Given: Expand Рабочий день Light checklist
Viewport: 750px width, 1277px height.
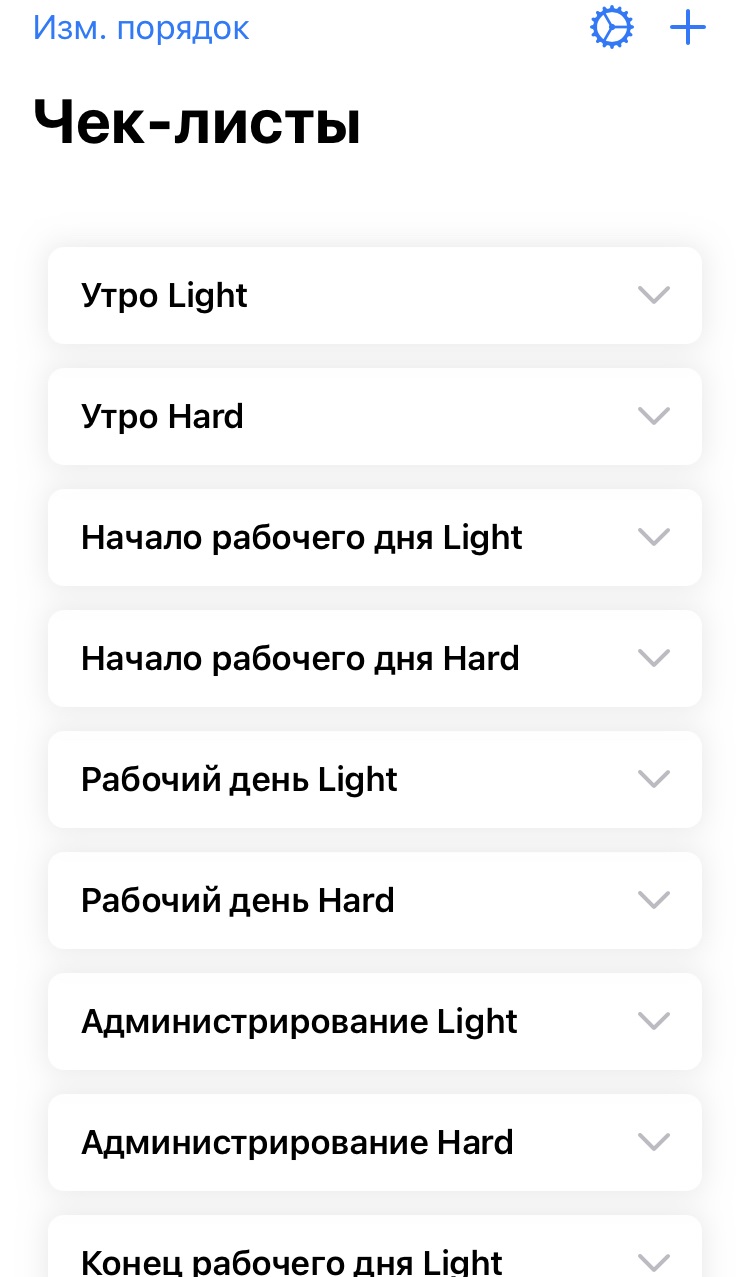Looking at the screenshot, I should (653, 780).
